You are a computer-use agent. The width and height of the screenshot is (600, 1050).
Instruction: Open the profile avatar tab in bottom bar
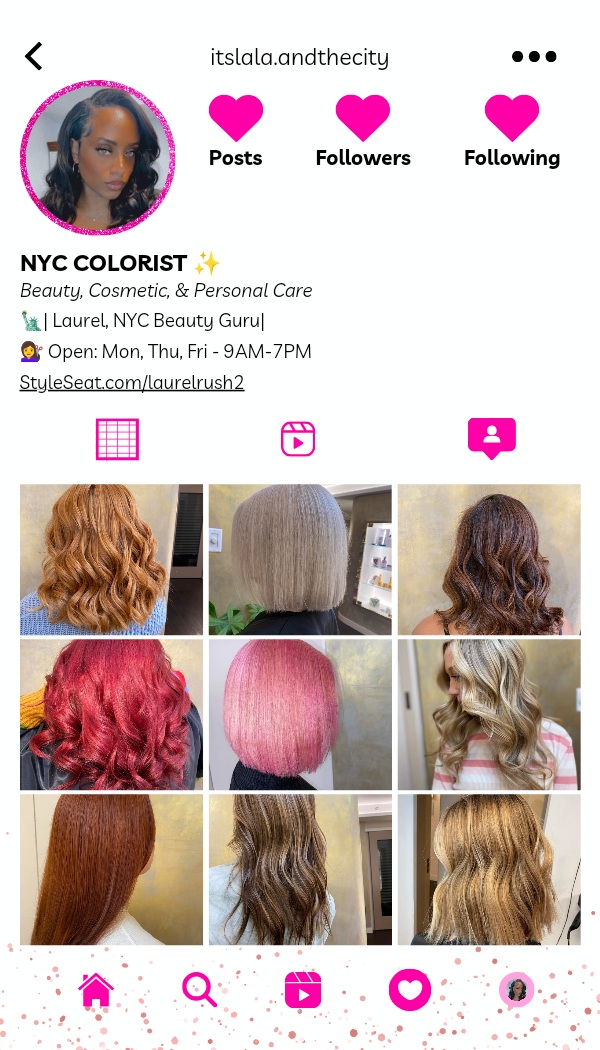(517, 990)
